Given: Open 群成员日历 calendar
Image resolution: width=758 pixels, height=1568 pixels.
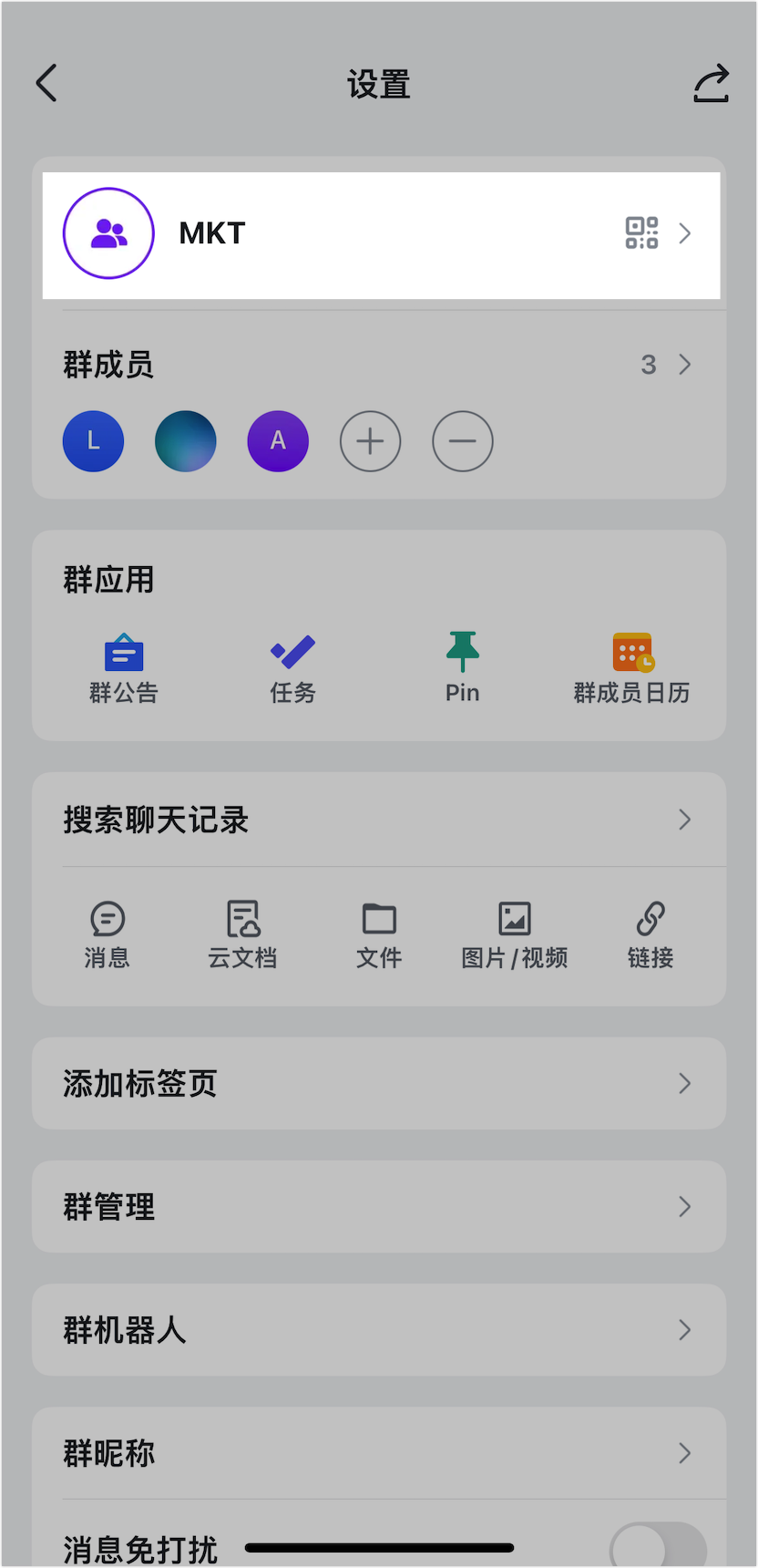Looking at the screenshot, I should 631,669.
